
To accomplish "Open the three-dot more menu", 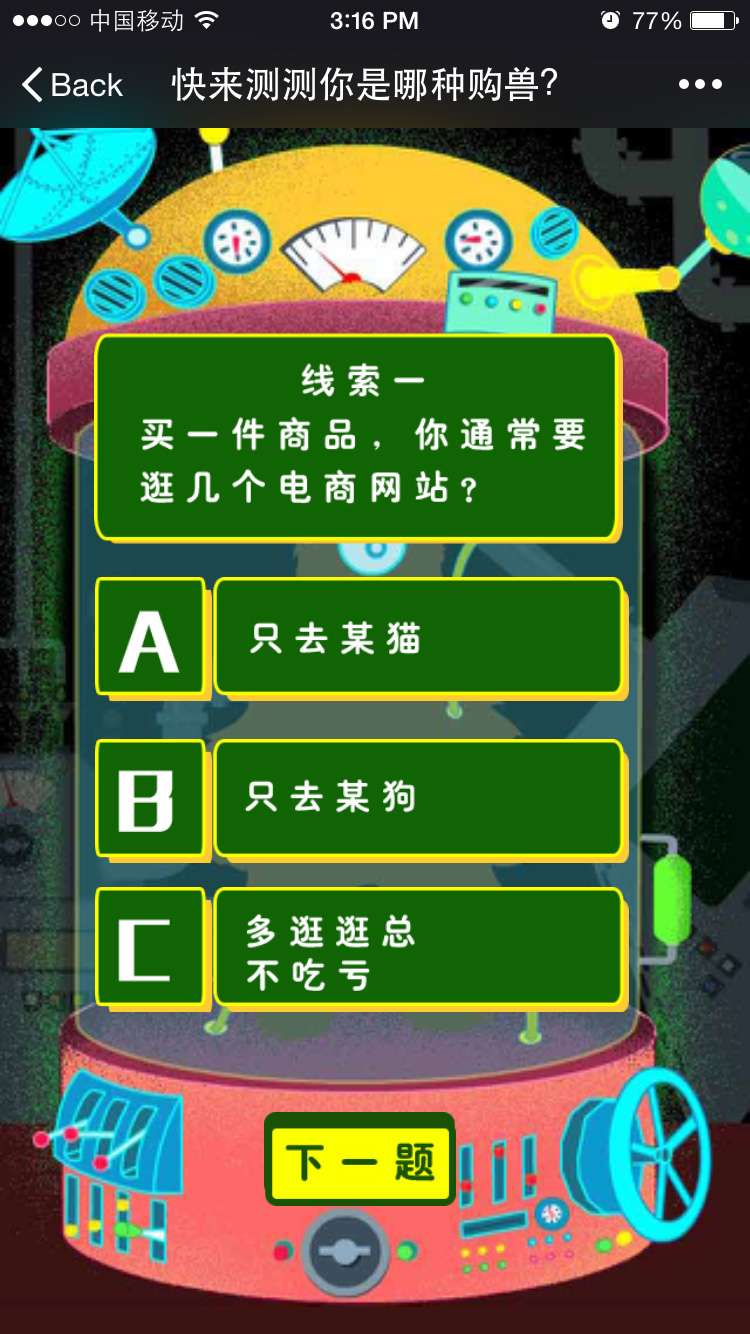I will [700, 85].
